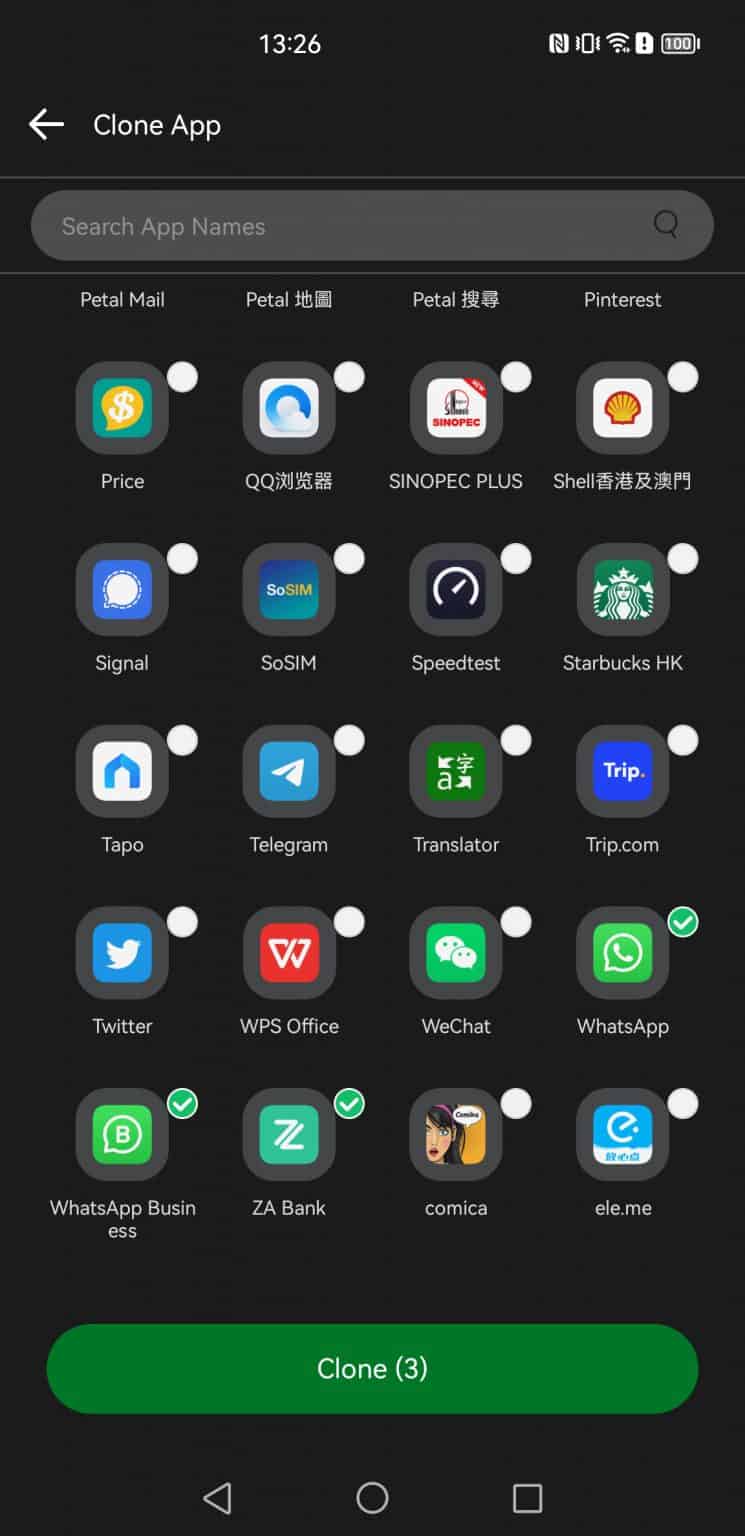Tap the Clone (3) button

click(372, 1368)
